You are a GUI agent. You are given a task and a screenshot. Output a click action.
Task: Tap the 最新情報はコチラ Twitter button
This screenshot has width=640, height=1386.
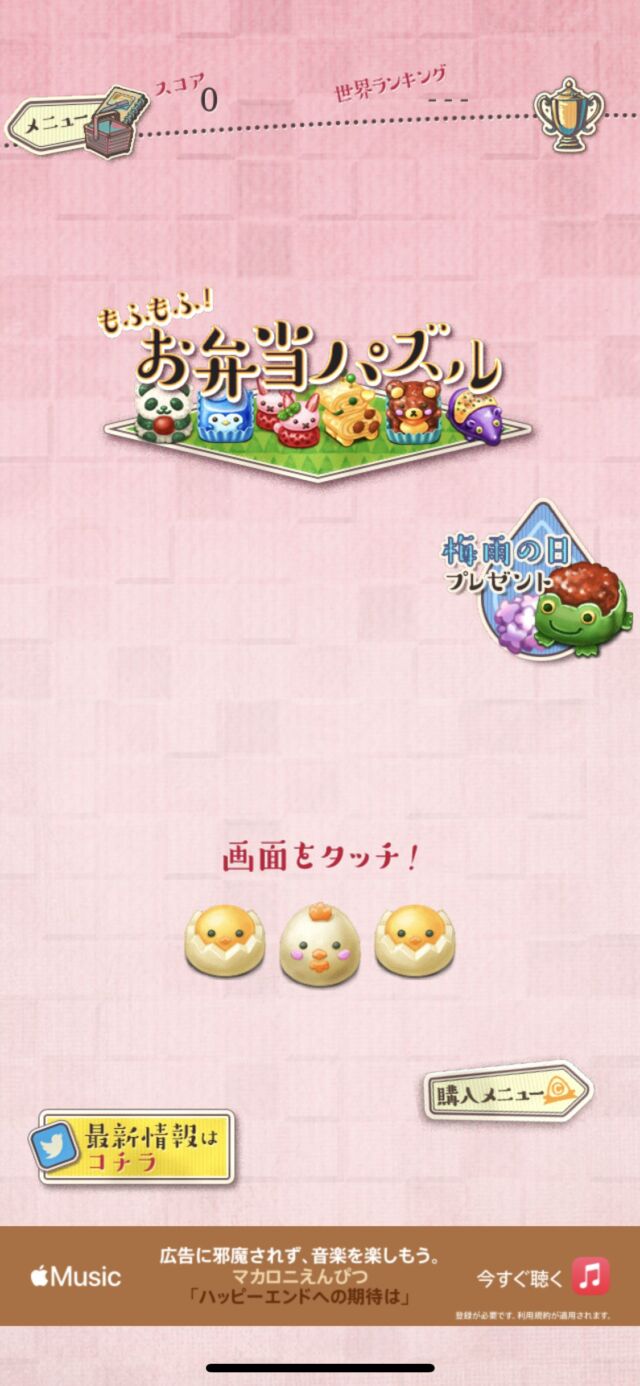(x=137, y=1147)
